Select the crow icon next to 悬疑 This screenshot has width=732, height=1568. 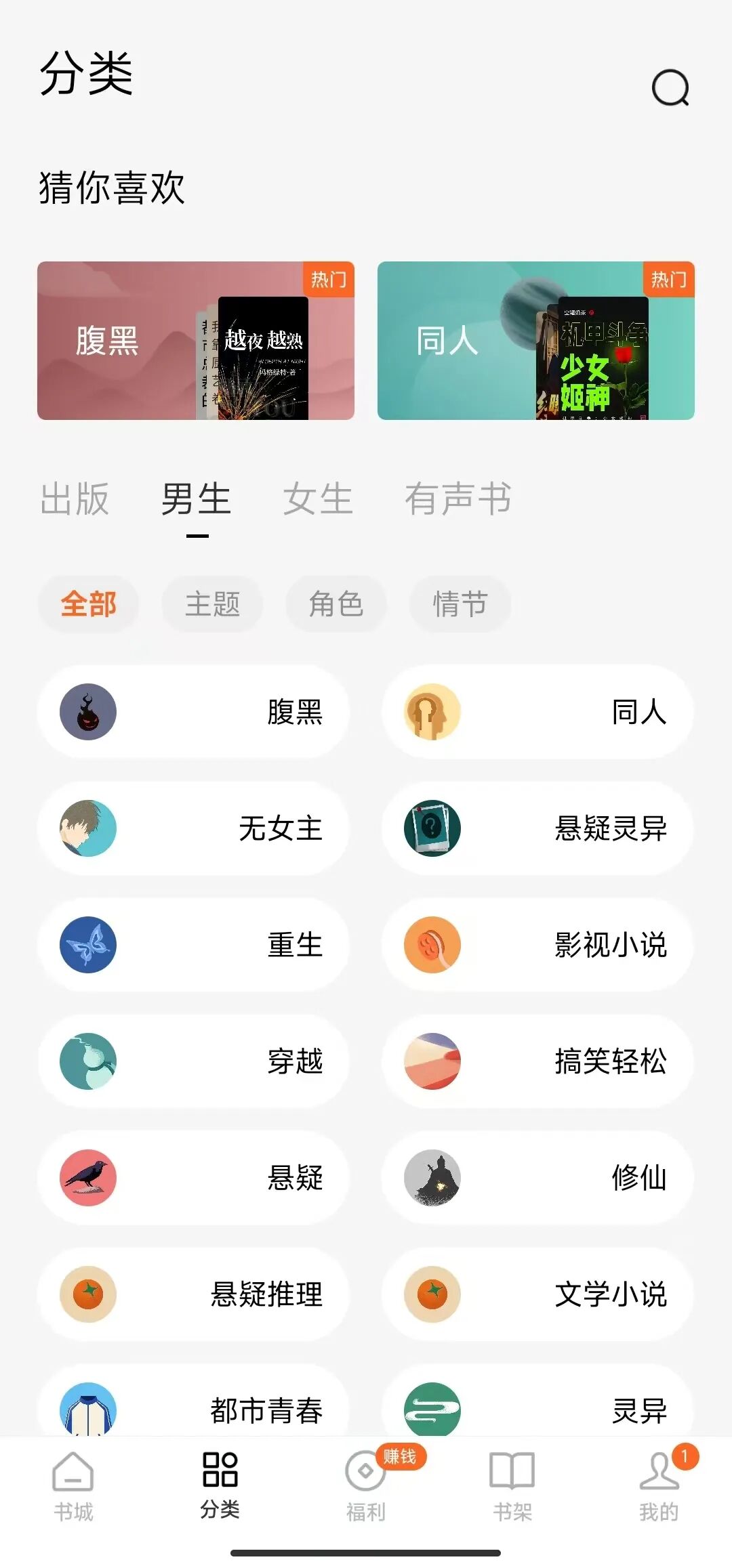point(87,1179)
